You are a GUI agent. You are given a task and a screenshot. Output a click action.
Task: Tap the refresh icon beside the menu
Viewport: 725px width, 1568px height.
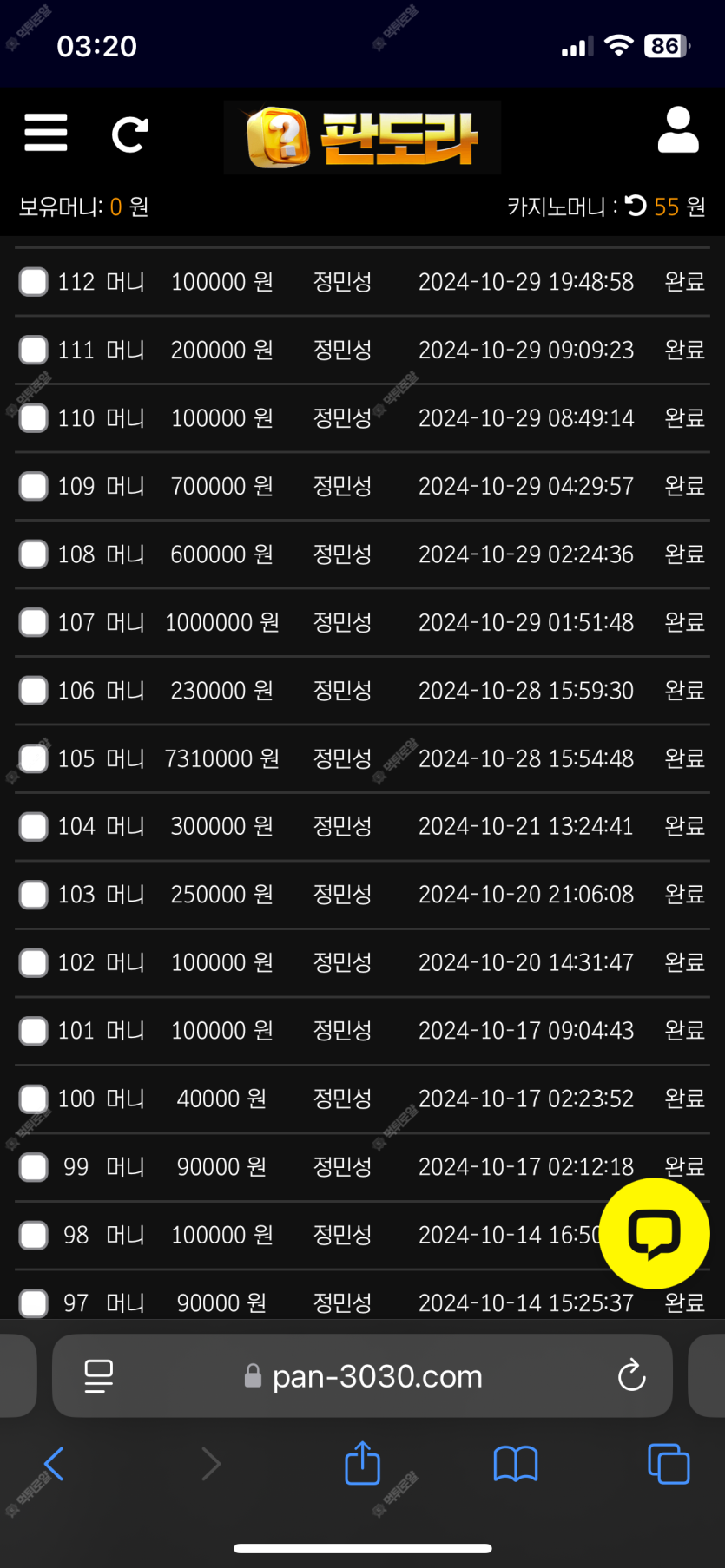(x=130, y=134)
